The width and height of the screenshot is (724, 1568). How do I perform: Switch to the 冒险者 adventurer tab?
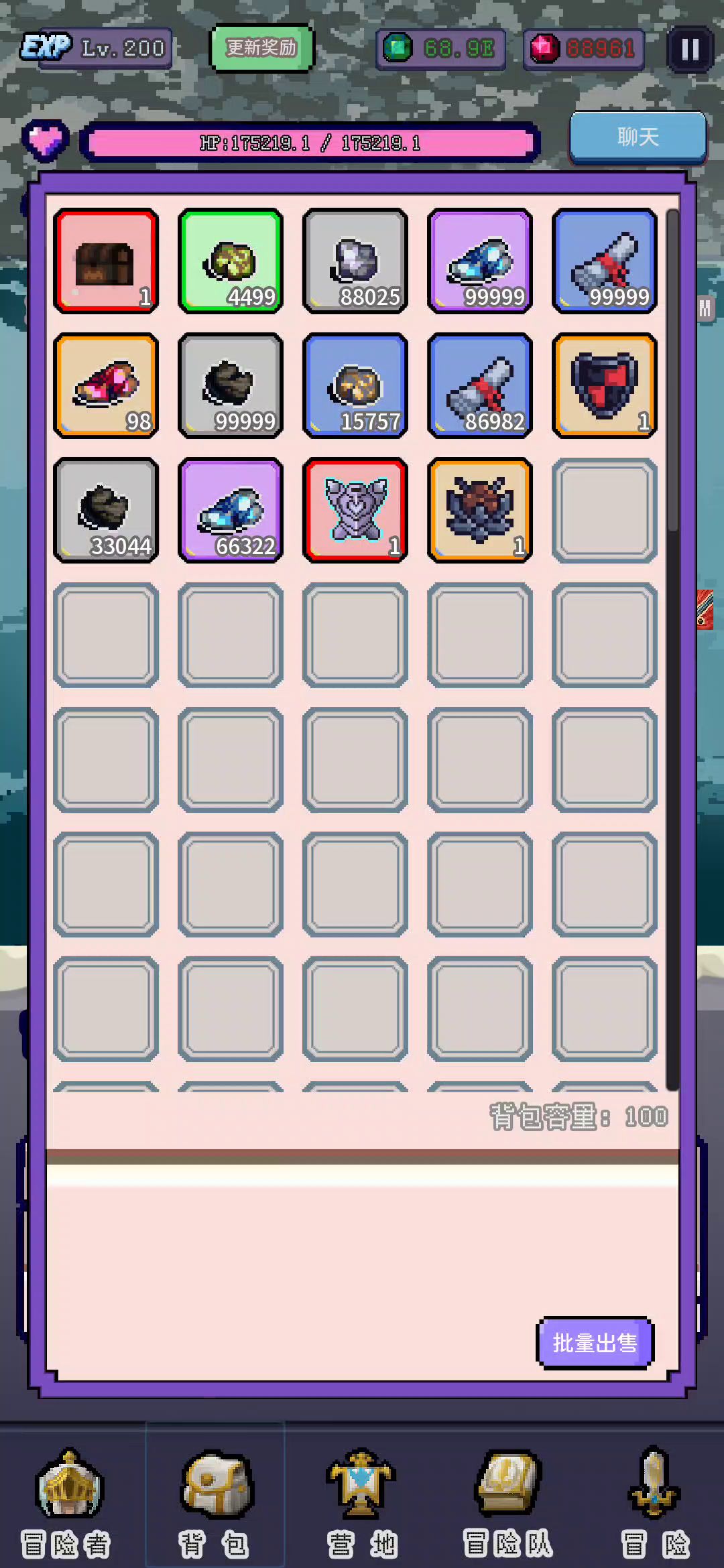[x=67, y=1504]
